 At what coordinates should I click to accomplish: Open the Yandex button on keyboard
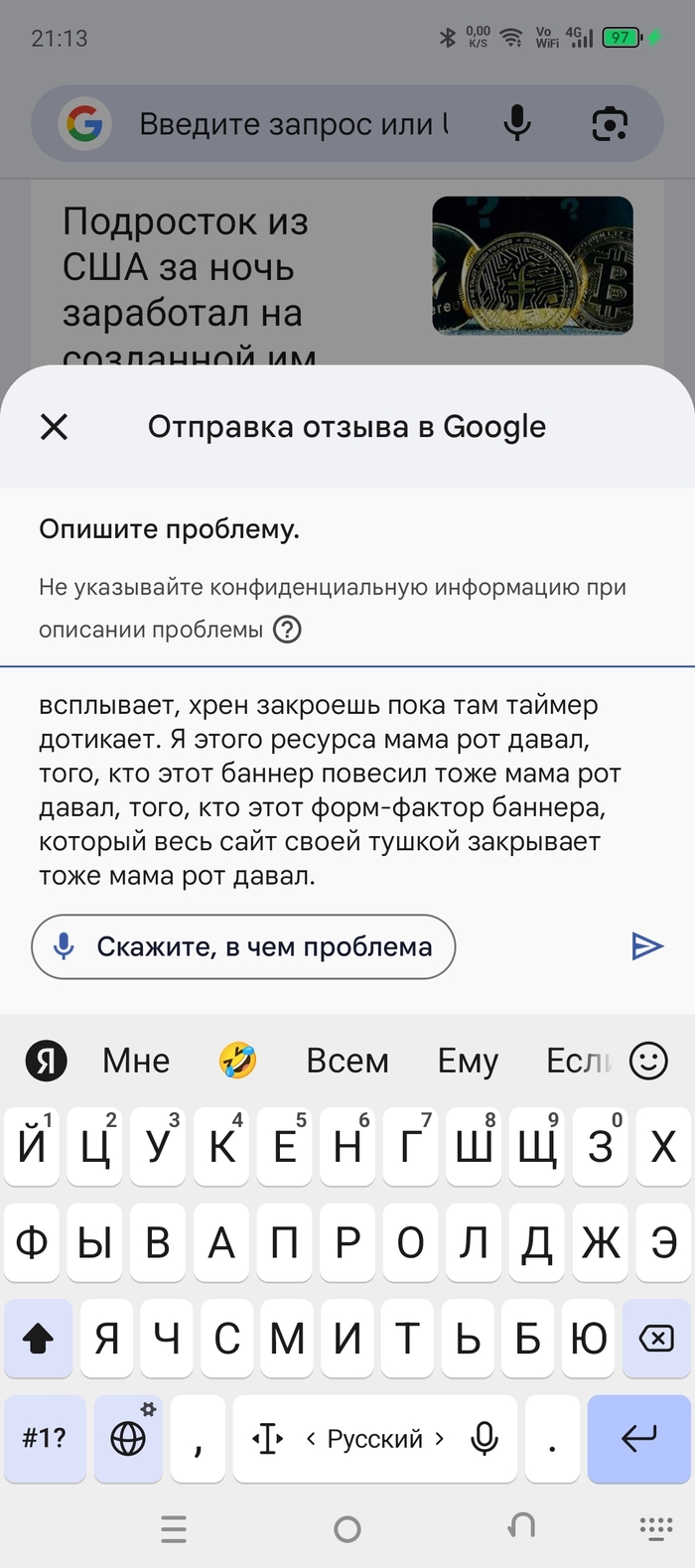[x=46, y=1061]
